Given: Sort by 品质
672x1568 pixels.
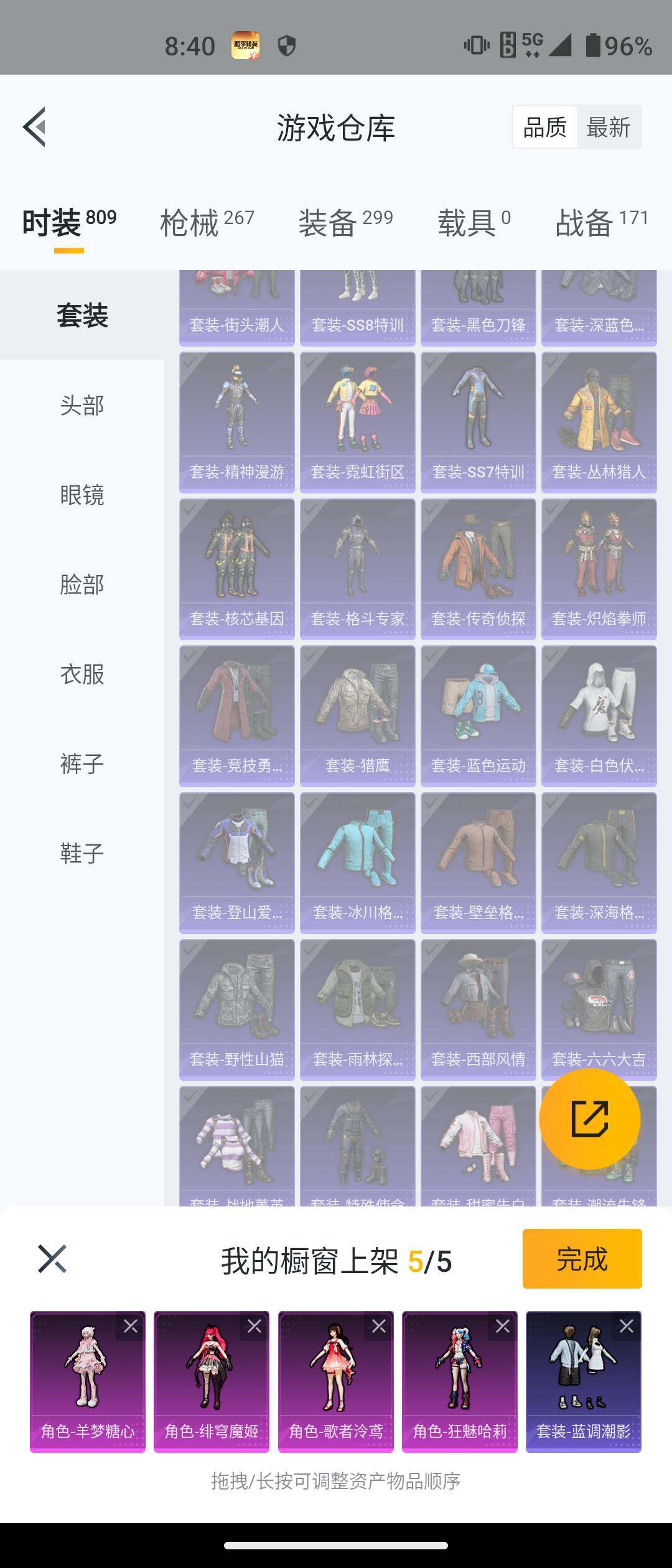Looking at the screenshot, I should (545, 128).
